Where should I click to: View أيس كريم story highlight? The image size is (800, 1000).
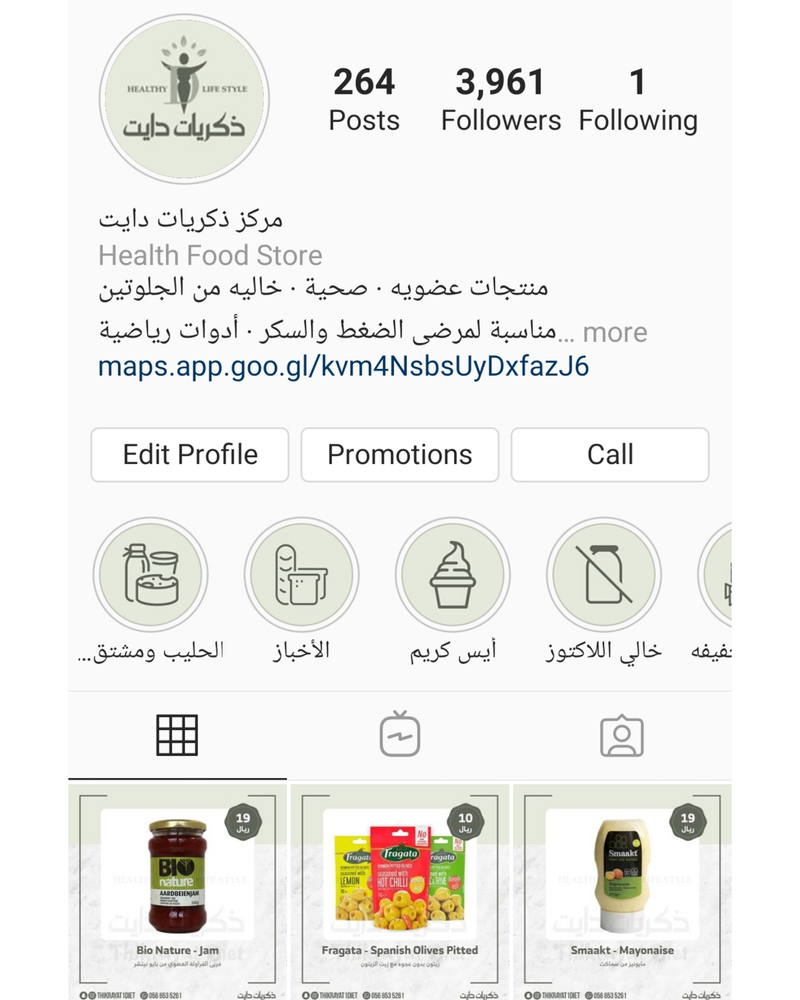click(453, 576)
